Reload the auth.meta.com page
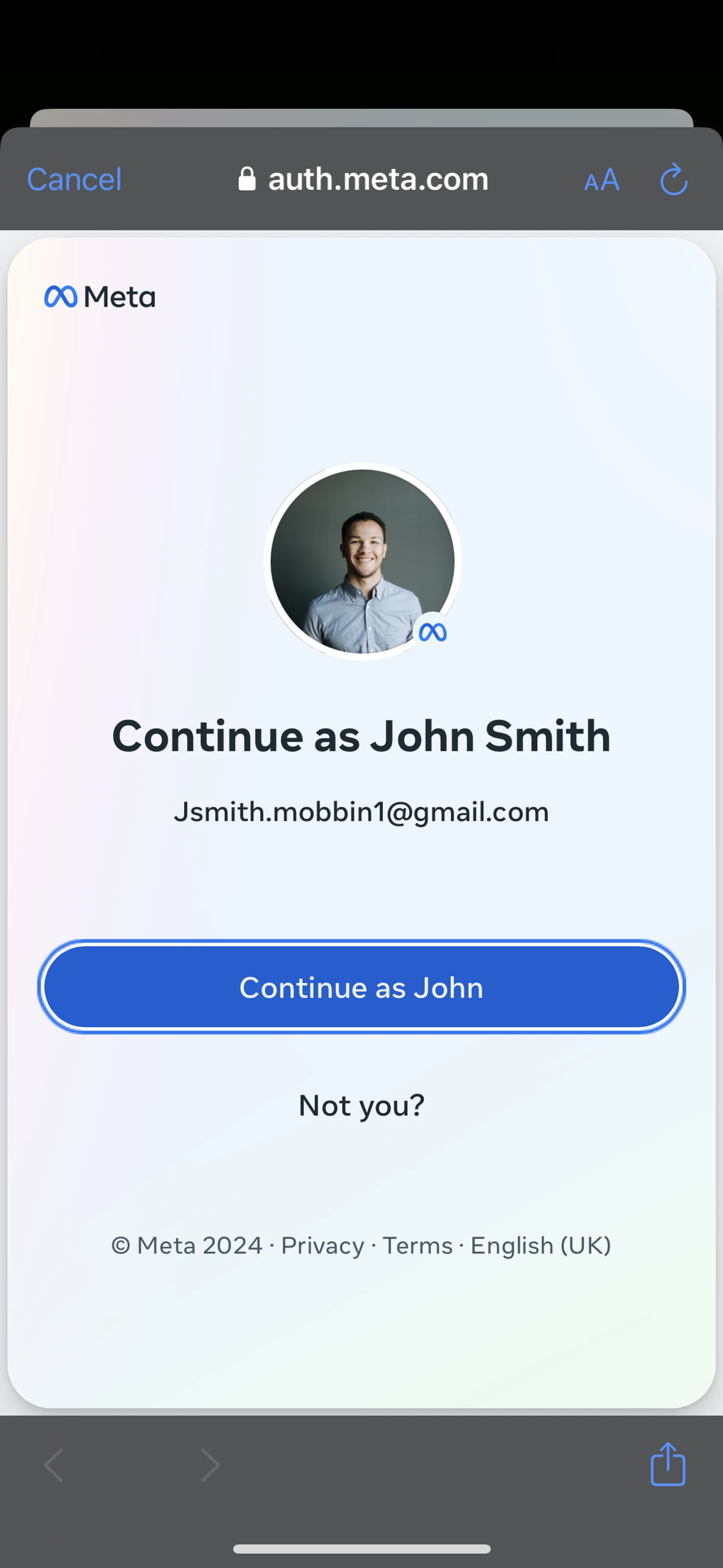The width and height of the screenshot is (723, 1568). [674, 180]
